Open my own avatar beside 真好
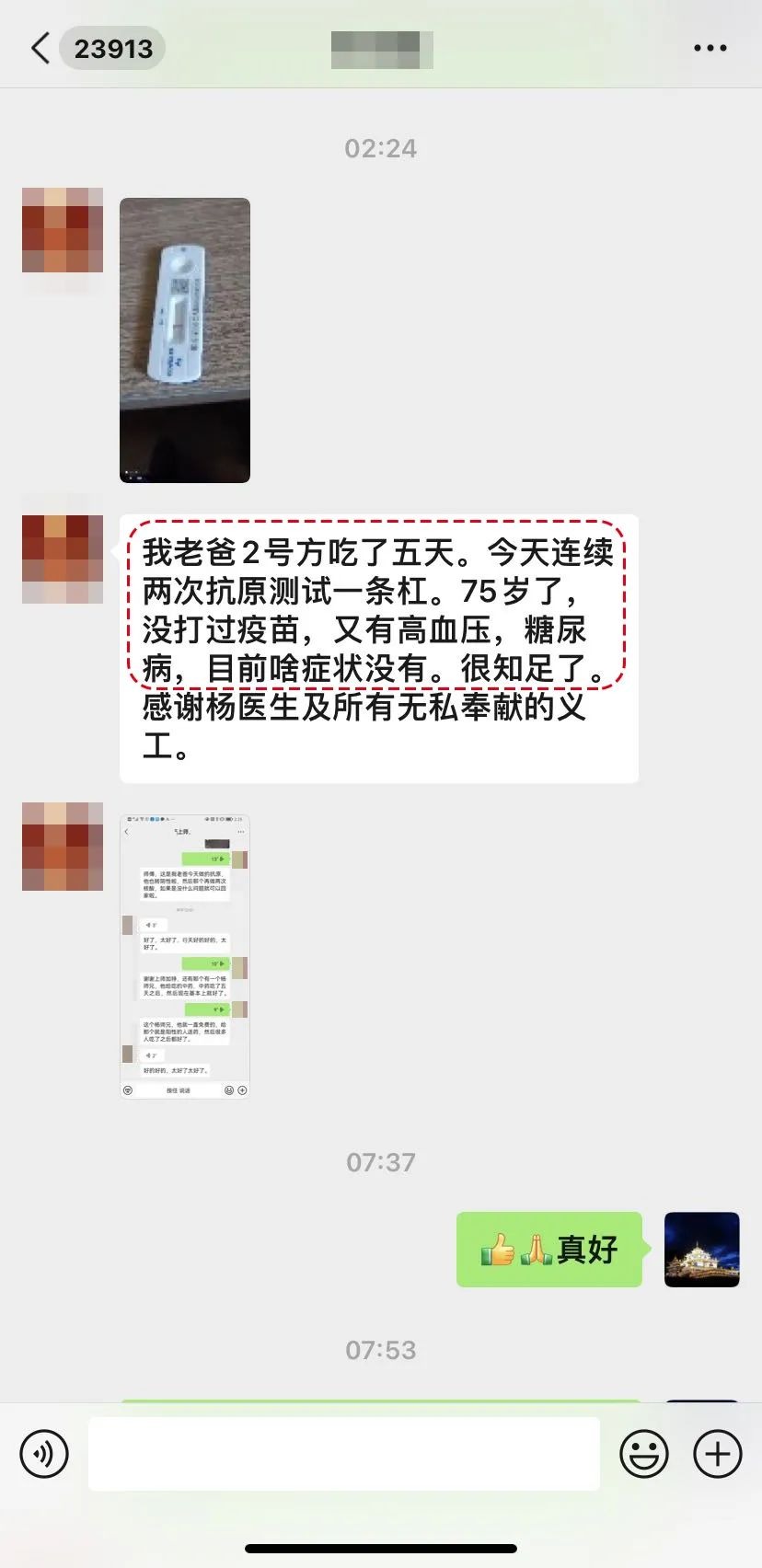Viewport: 762px width, 1568px height. 701,1249
